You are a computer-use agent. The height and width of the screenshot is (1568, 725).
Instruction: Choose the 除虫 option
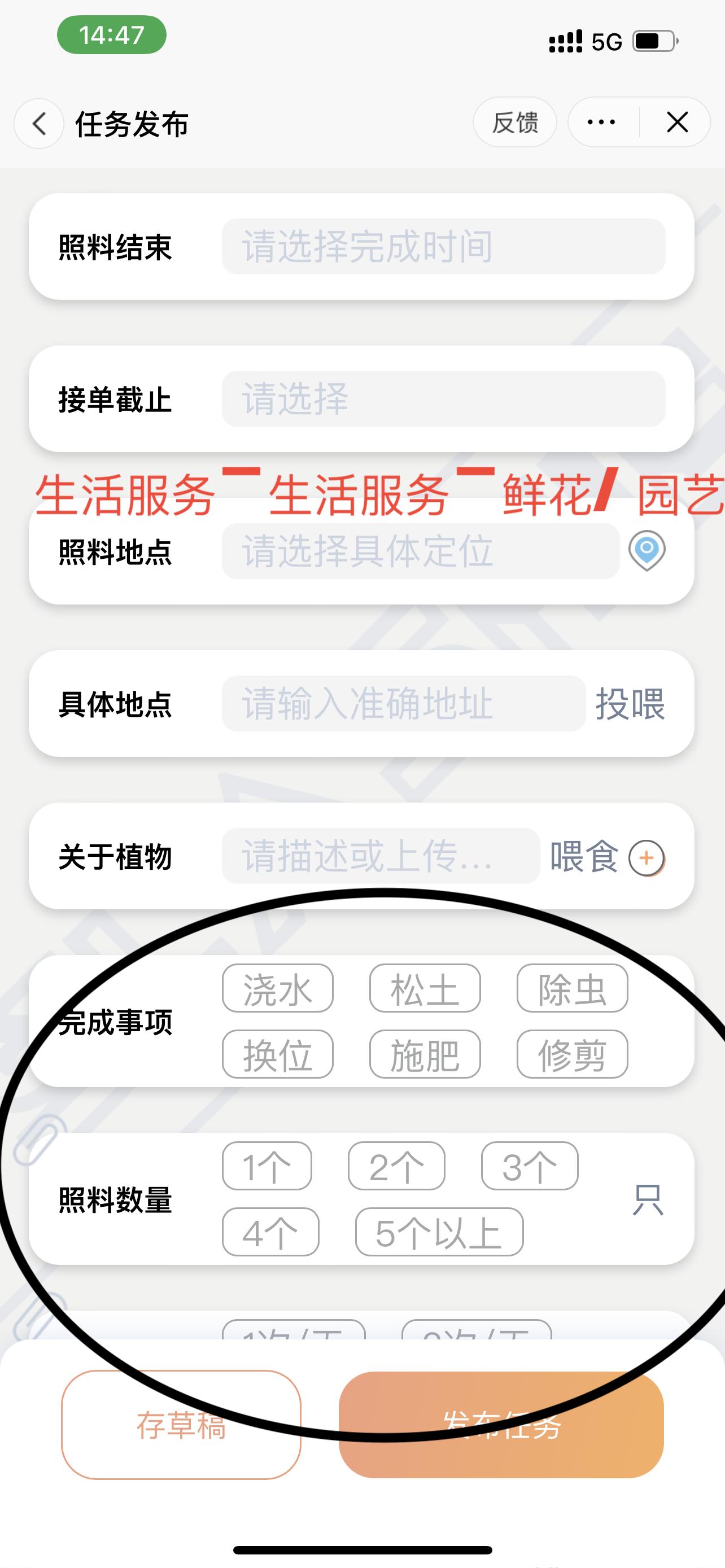click(572, 988)
